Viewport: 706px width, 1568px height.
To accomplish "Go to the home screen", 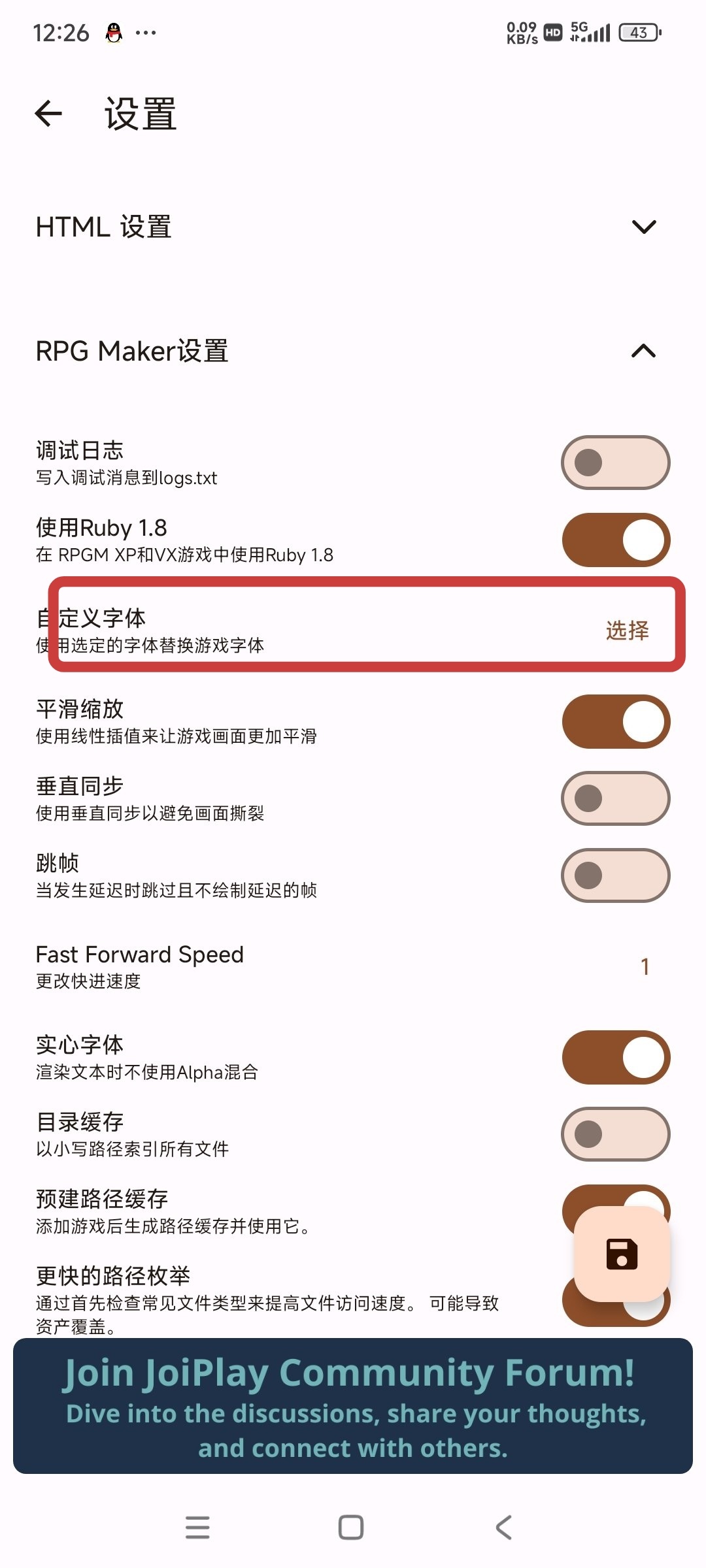I will 351,1527.
